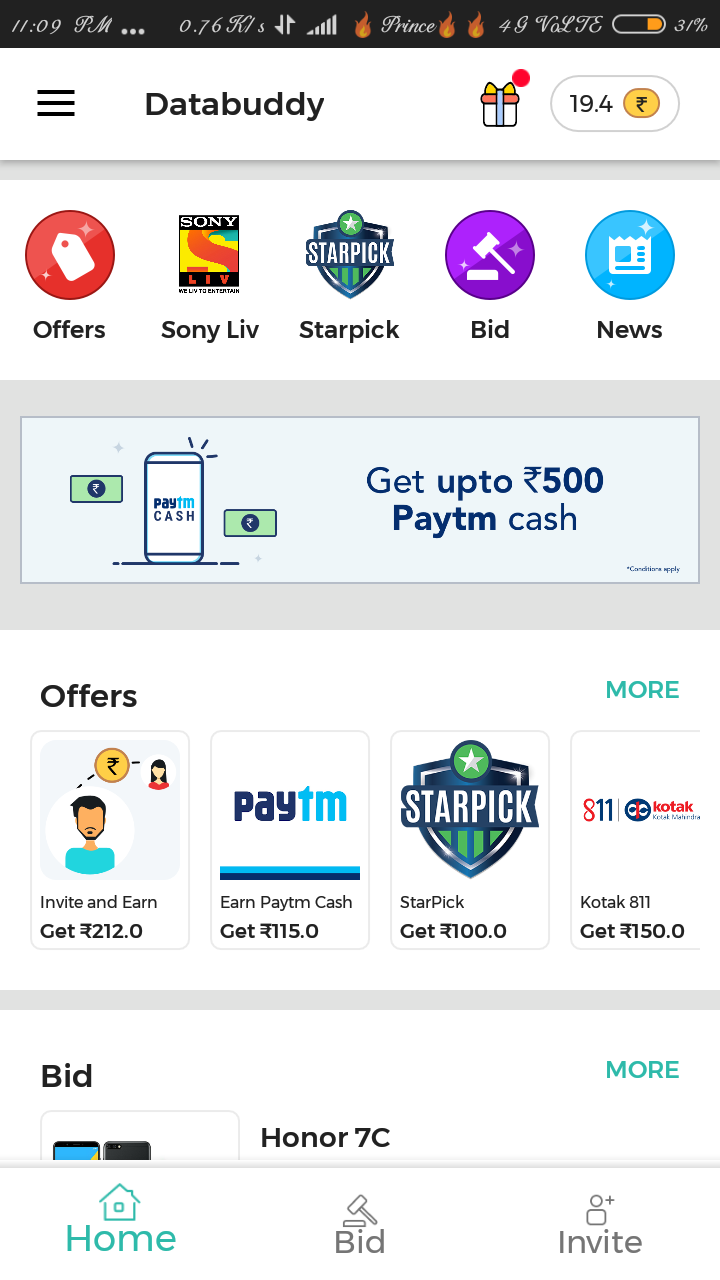Open the hamburger drawer menu

(56, 103)
